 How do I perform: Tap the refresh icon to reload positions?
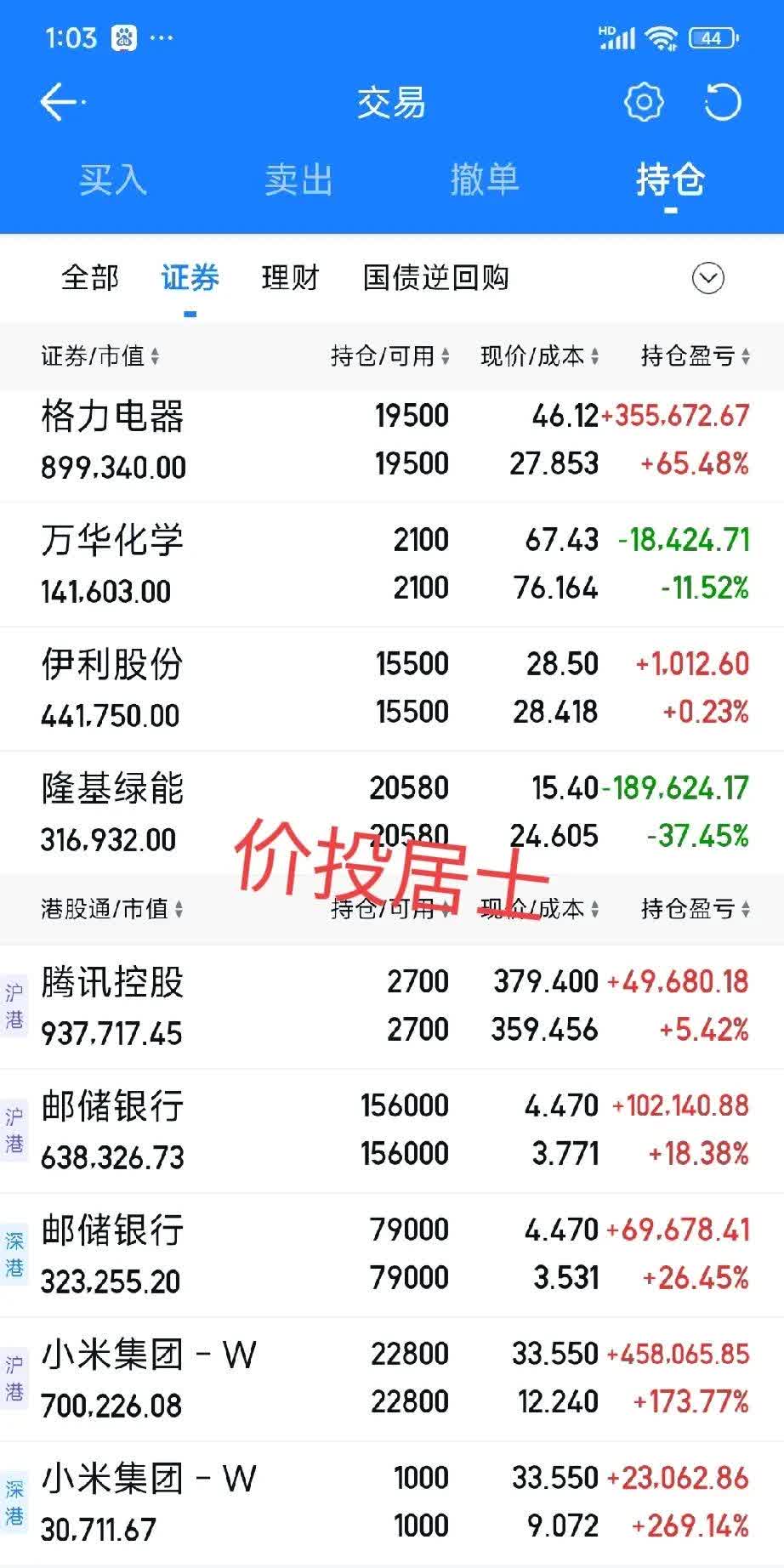pos(724,101)
